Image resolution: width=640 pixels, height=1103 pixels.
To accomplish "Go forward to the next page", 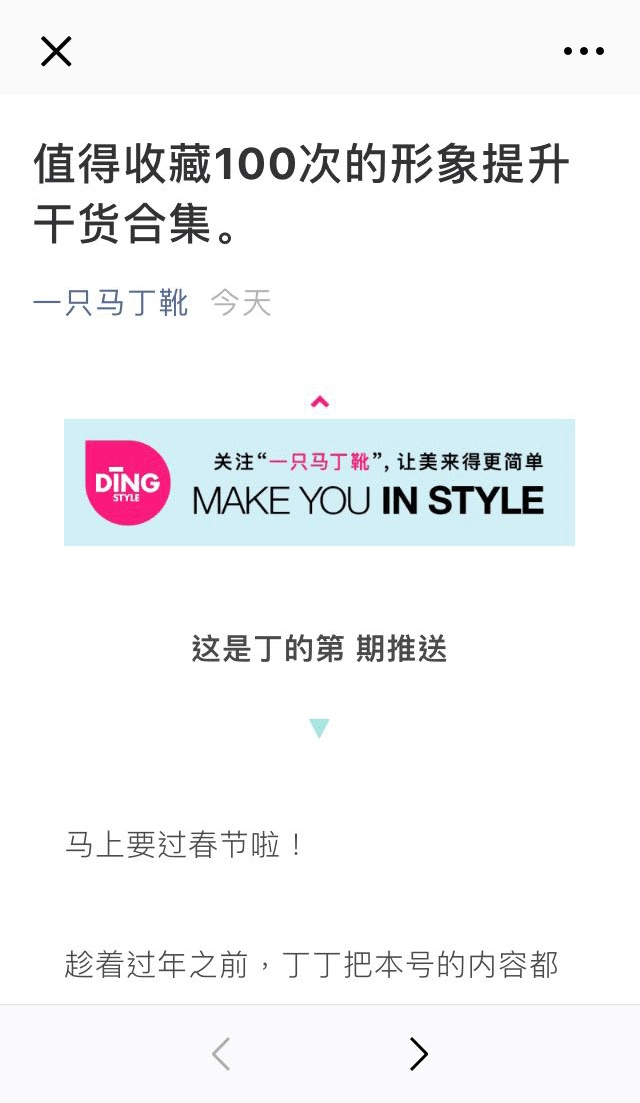I will (419, 1054).
